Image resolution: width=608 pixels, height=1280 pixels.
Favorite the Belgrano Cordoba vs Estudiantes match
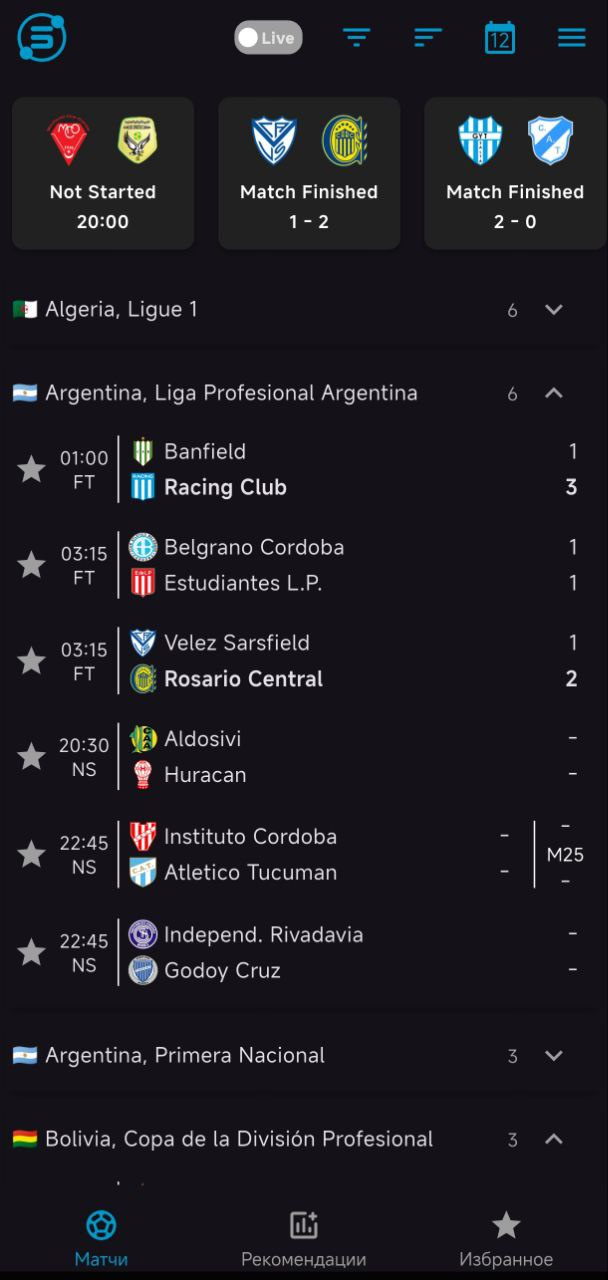click(x=32, y=565)
